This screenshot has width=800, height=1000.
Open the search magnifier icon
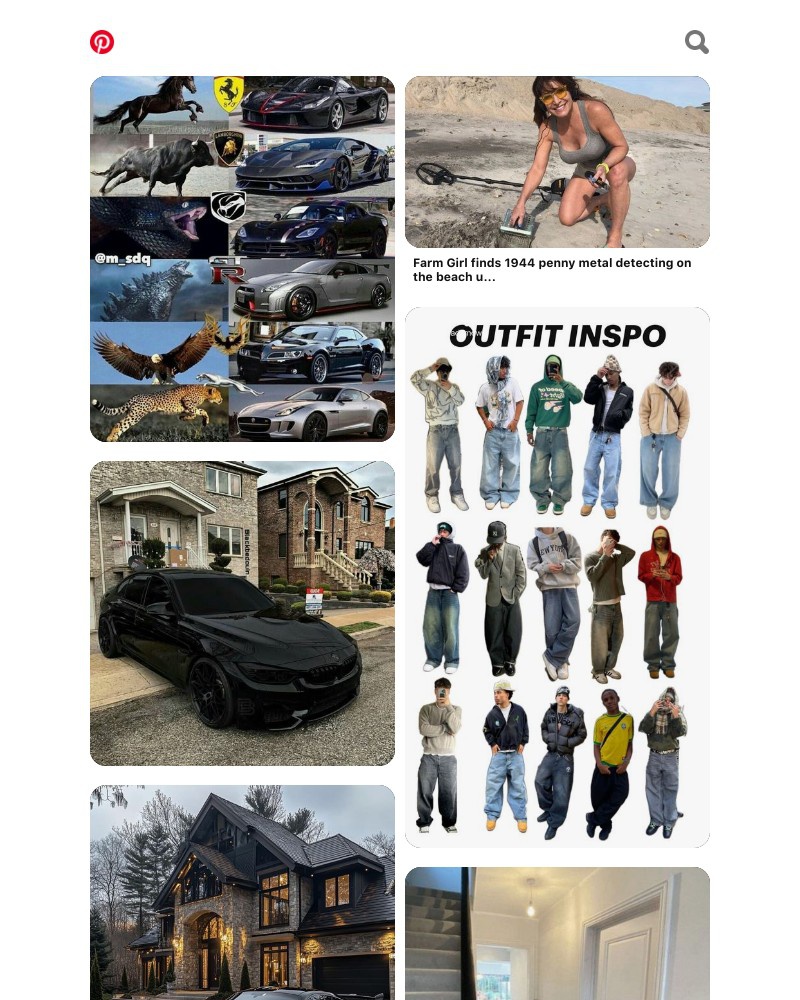click(x=696, y=42)
